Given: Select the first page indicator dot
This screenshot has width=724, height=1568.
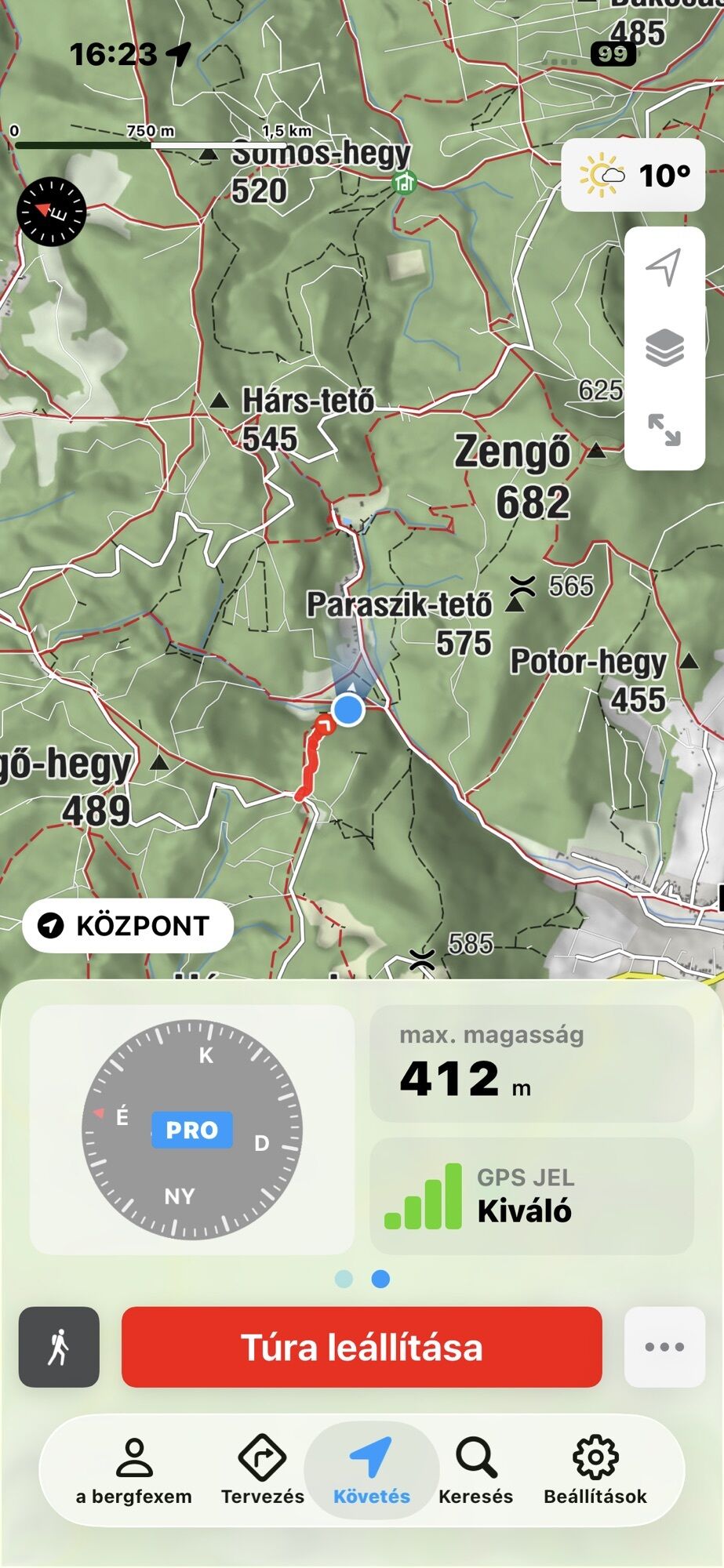Looking at the screenshot, I should 344,1279.
